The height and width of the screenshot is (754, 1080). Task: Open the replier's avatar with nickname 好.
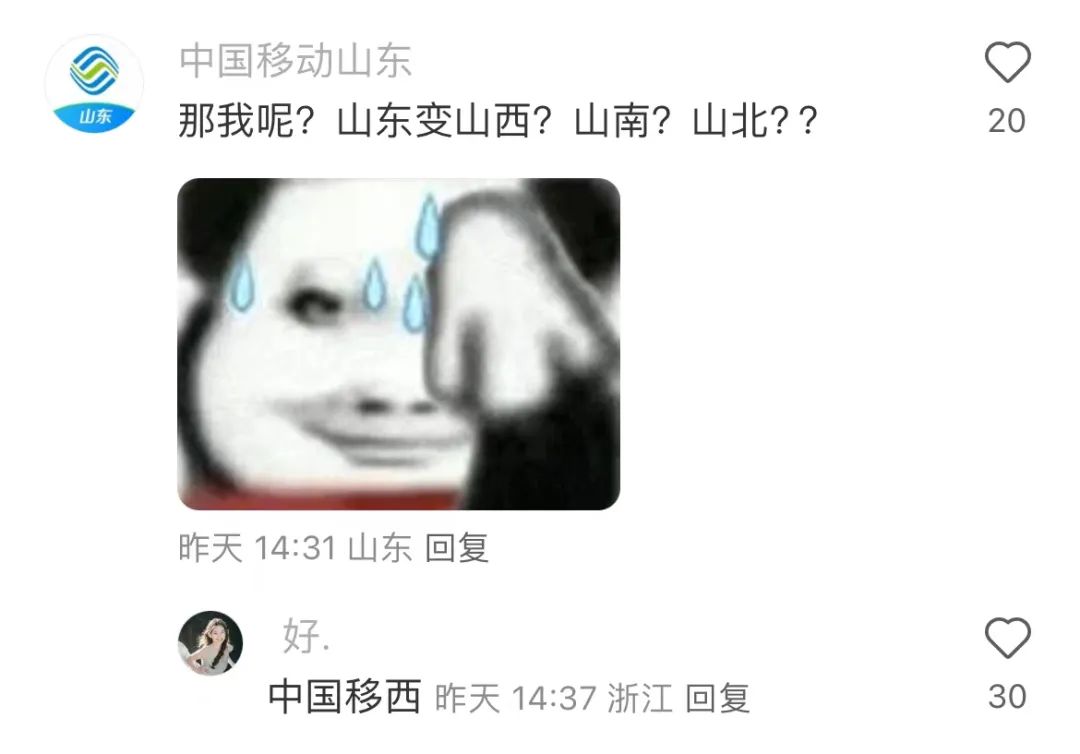point(210,643)
